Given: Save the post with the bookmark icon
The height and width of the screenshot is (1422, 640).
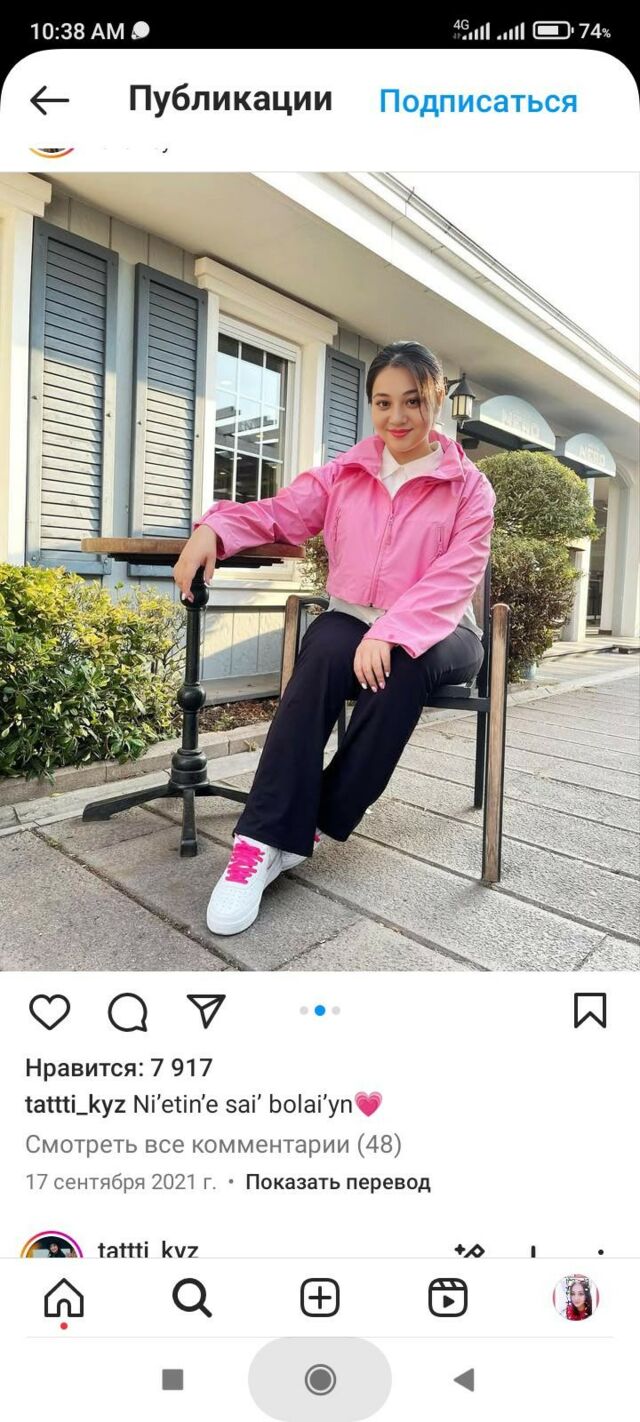Looking at the screenshot, I should [590, 1010].
